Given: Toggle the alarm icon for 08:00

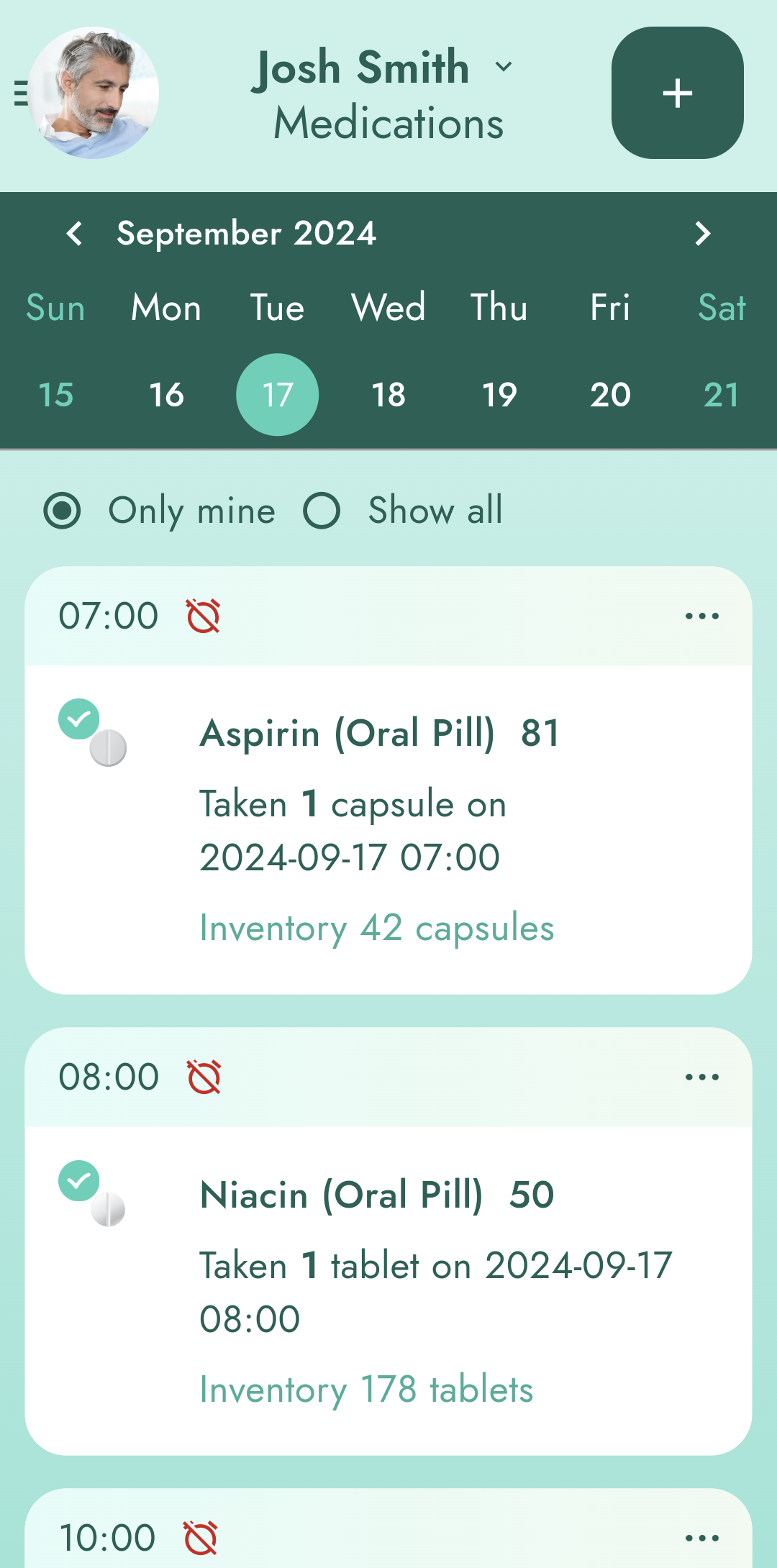Looking at the screenshot, I should coord(204,1077).
